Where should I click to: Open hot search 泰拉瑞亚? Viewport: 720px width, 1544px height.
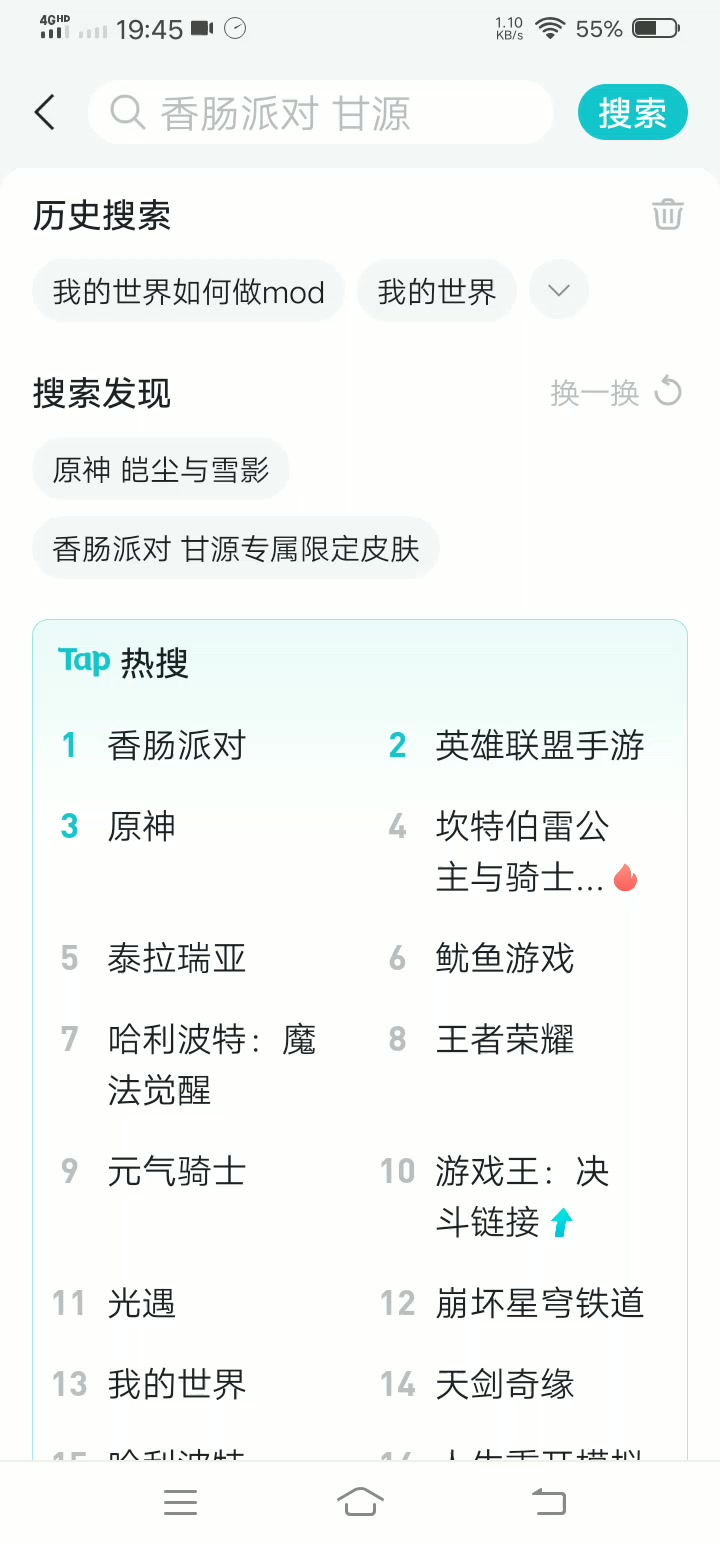(x=176, y=958)
